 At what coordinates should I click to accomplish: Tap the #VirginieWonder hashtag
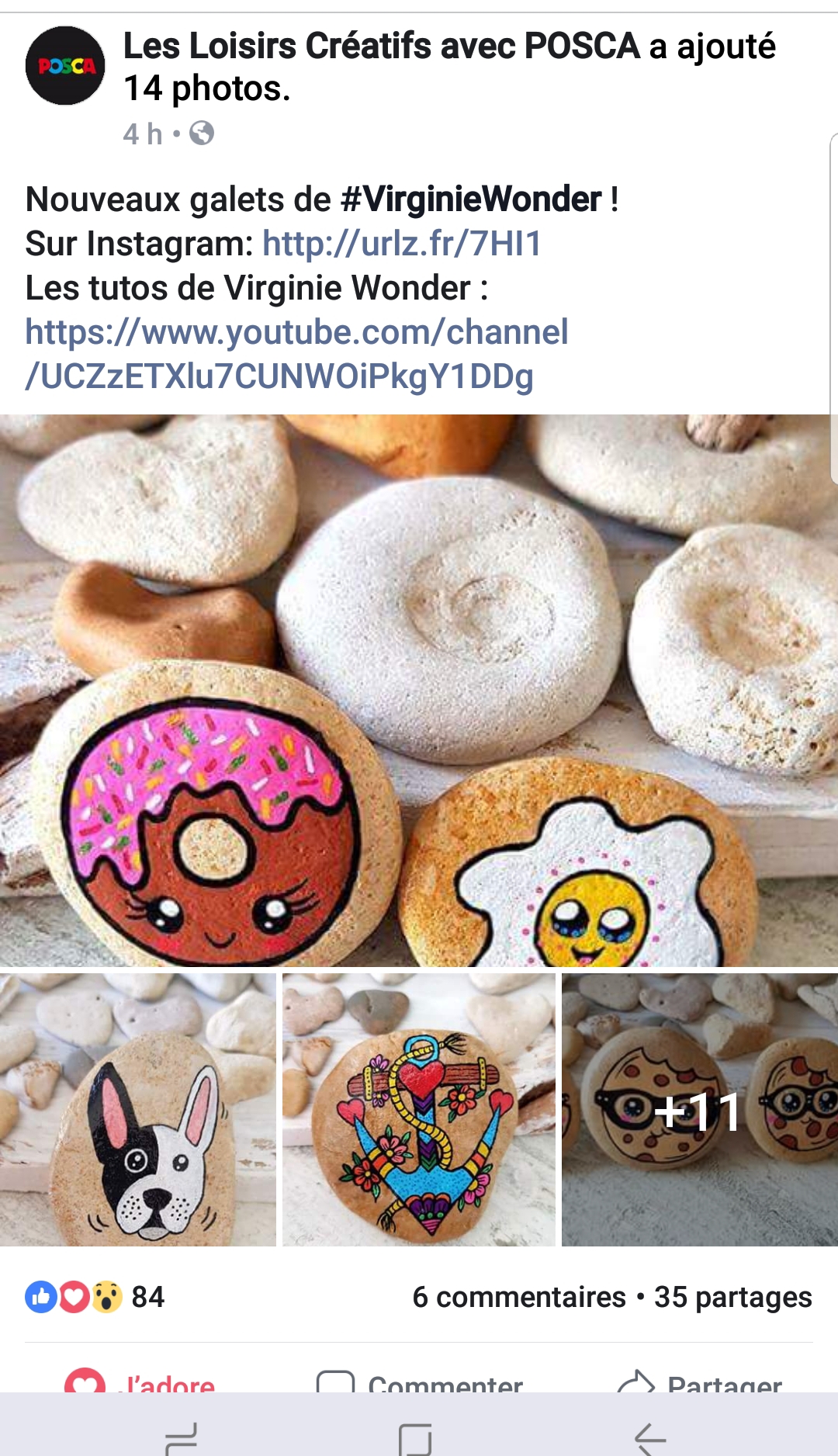pyautogui.click(x=472, y=199)
